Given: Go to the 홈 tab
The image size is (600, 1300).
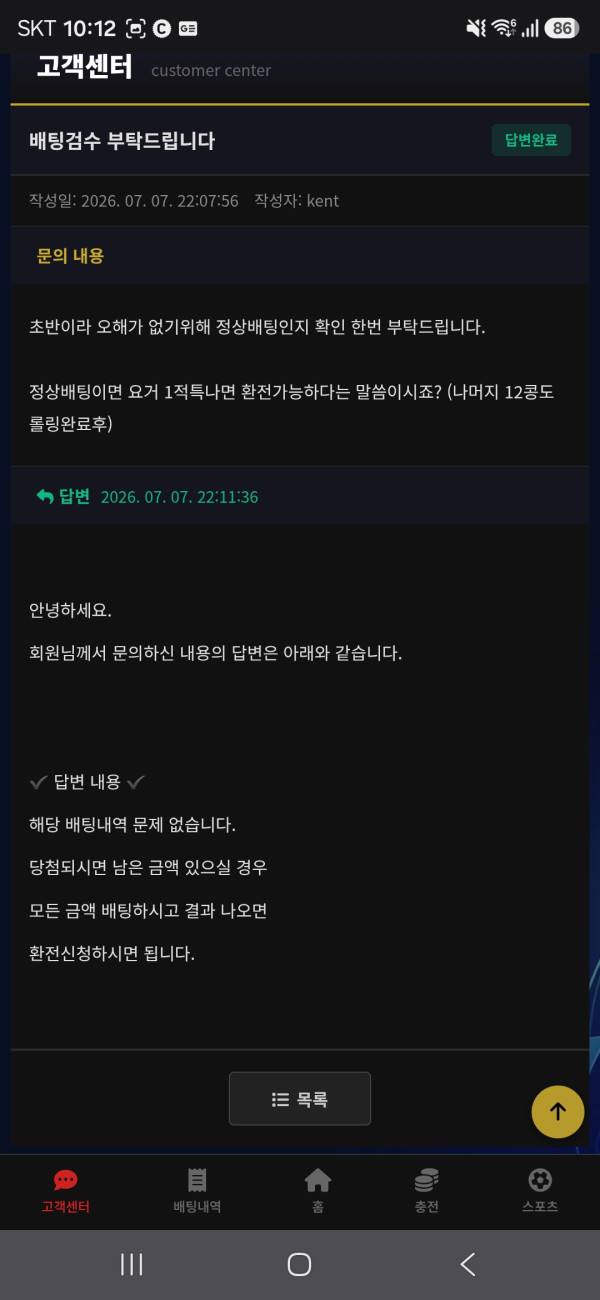Looking at the screenshot, I should (318, 1192).
